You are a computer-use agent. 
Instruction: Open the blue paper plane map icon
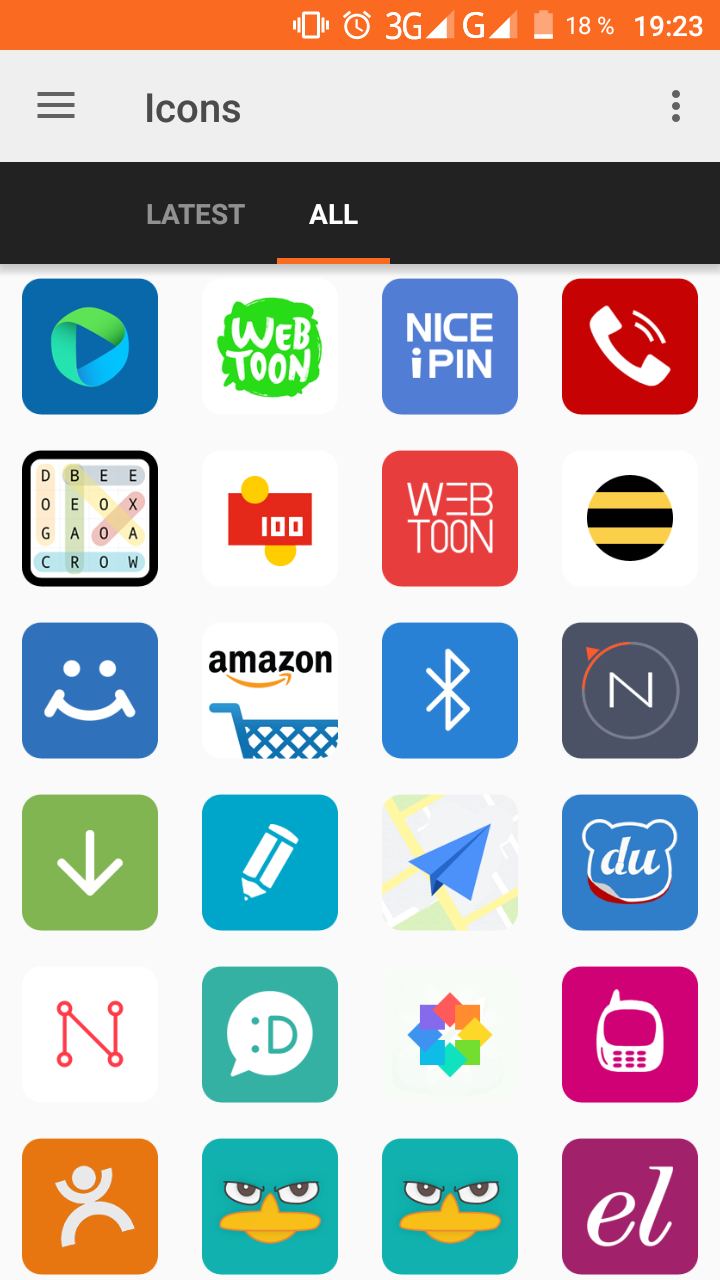coord(450,862)
